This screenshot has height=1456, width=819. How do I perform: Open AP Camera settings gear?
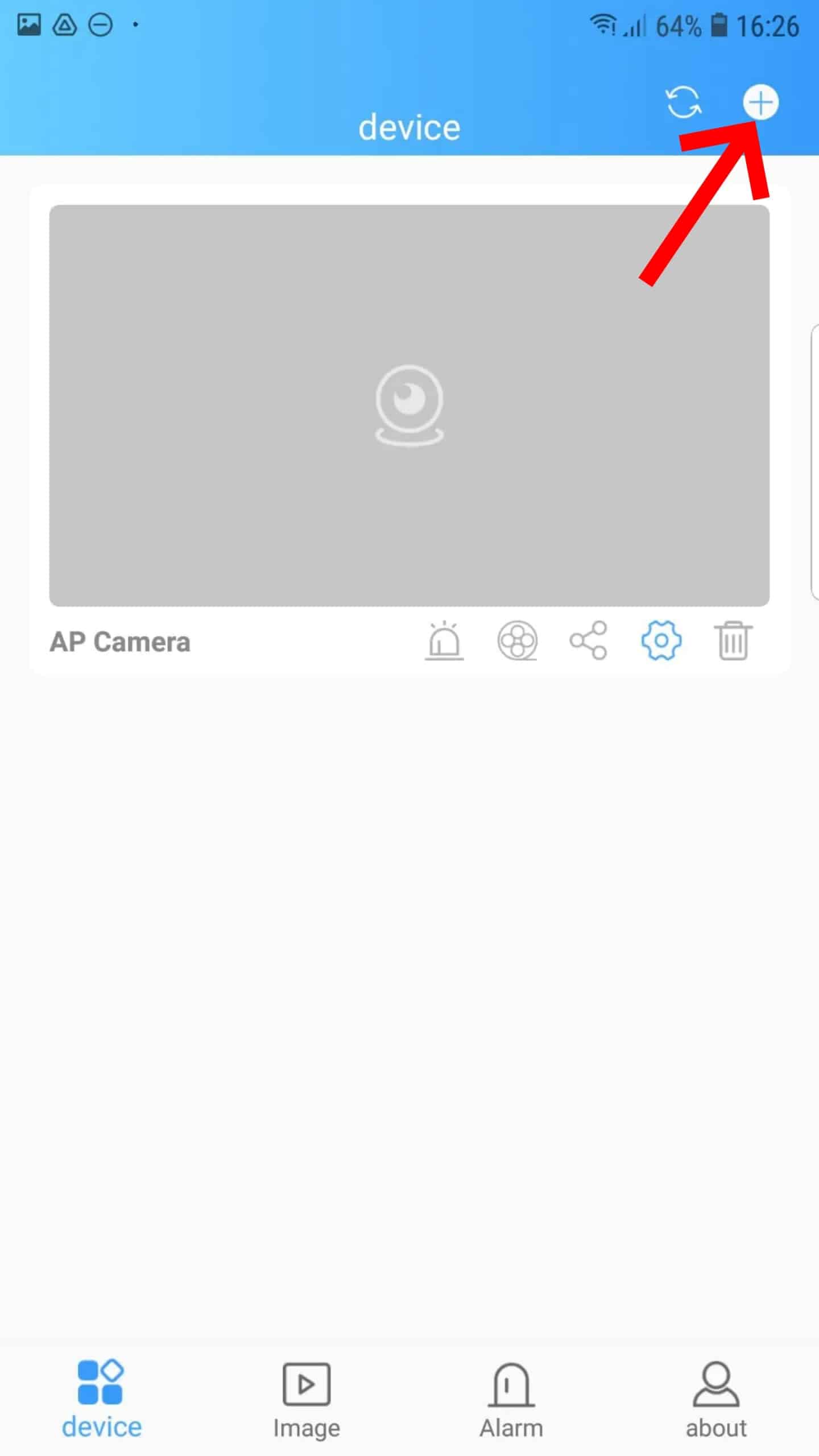click(x=661, y=641)
